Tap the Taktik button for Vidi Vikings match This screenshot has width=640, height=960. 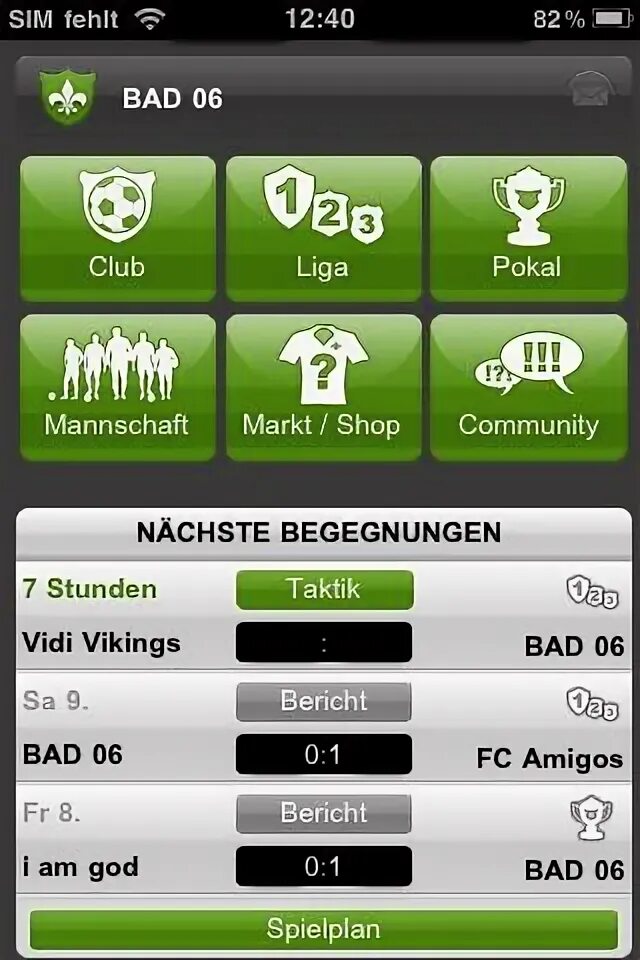(x=324, y=589)
